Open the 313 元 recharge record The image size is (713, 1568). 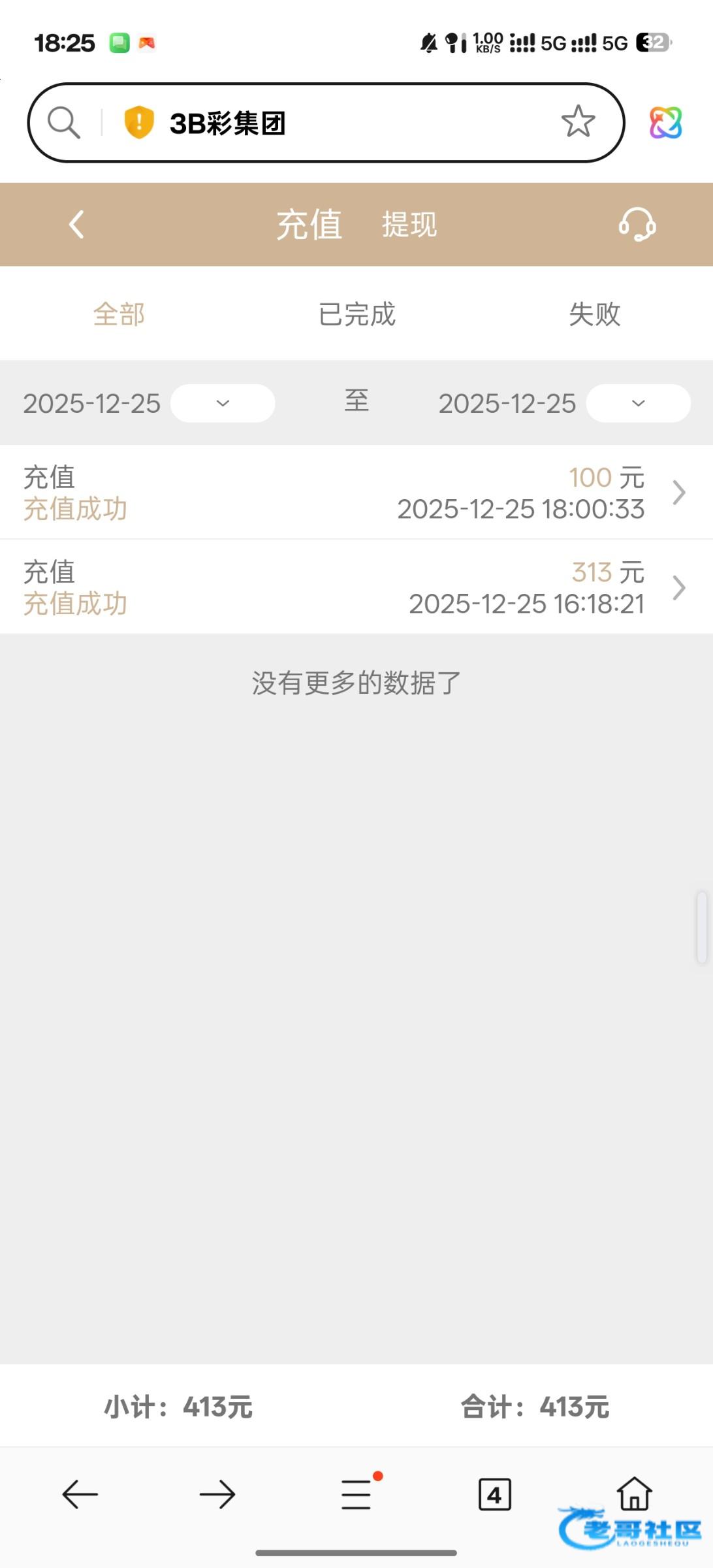point(356,587)
